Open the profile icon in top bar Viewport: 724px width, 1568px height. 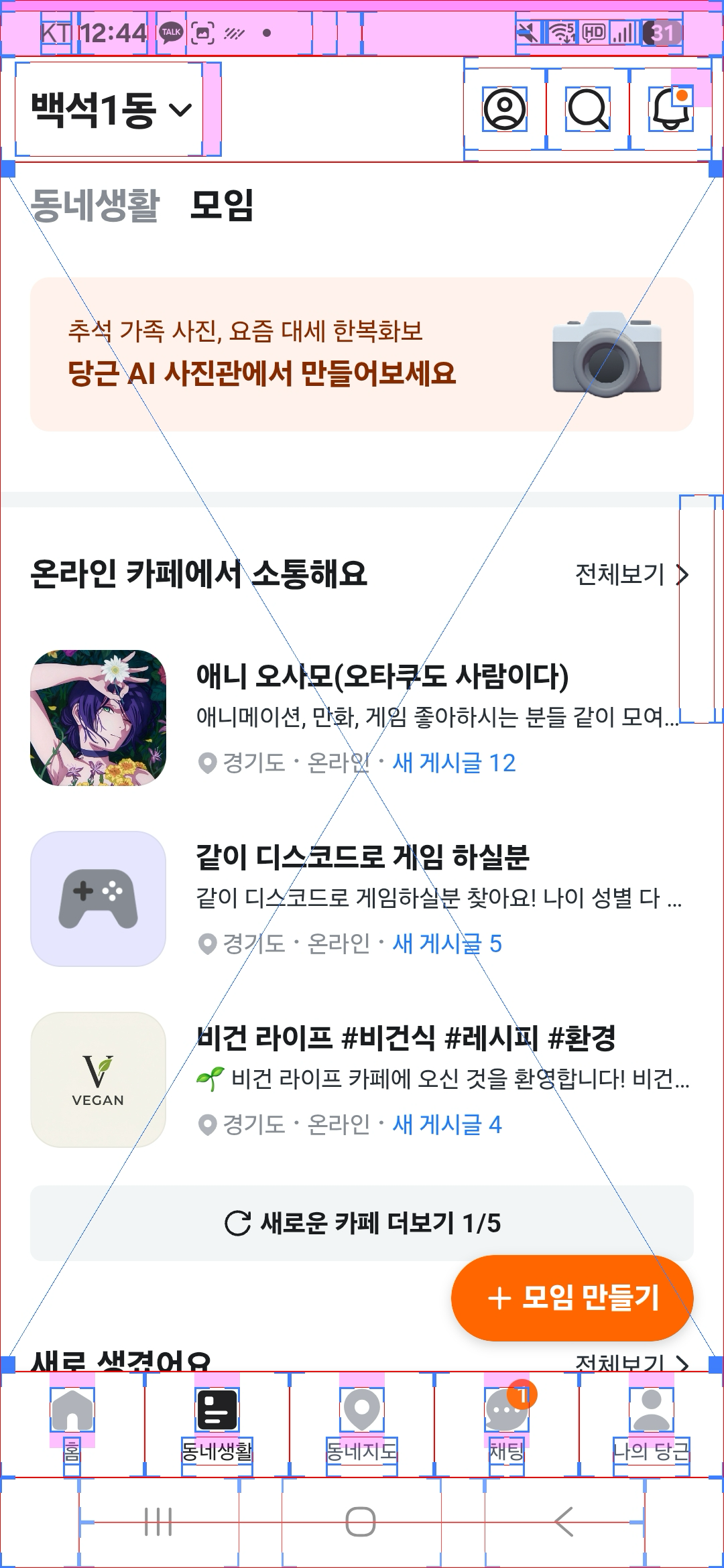(x=505, y=109)
